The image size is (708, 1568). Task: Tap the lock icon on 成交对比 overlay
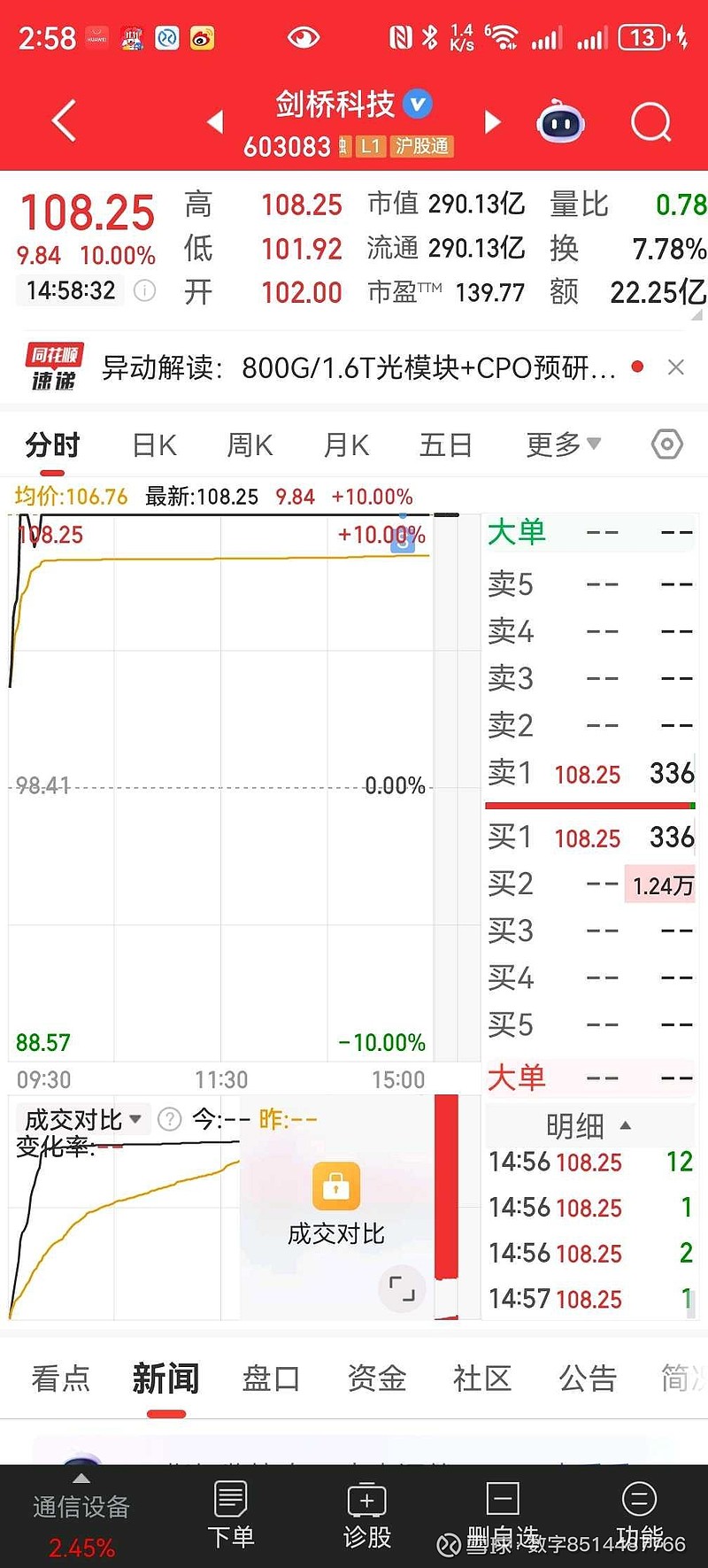click(x=335, y=1187)
